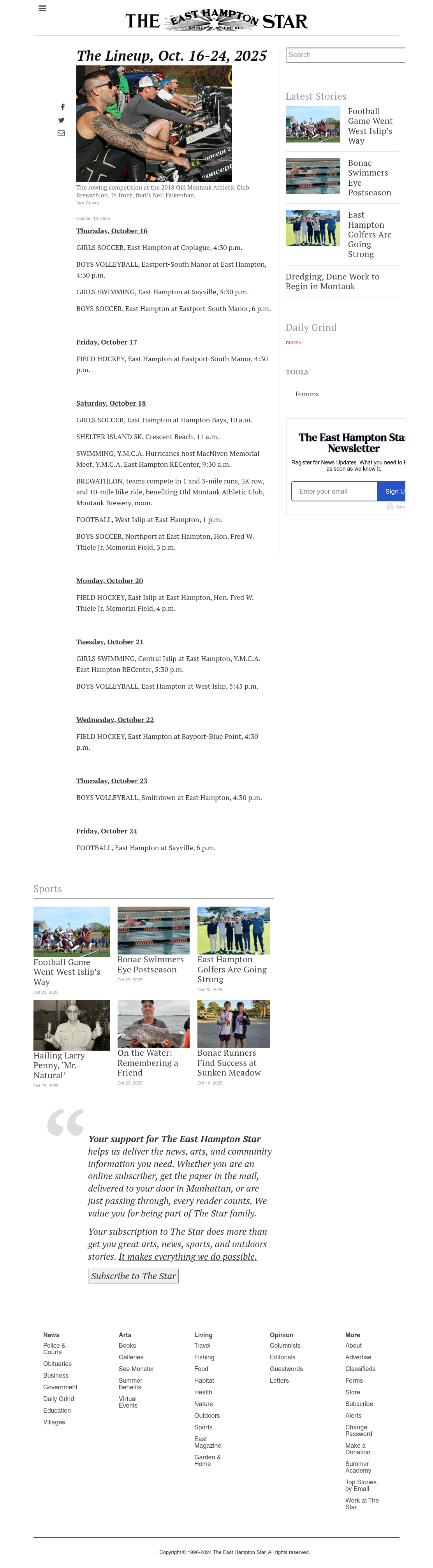Tap the Search field

(x=345, y=55)
